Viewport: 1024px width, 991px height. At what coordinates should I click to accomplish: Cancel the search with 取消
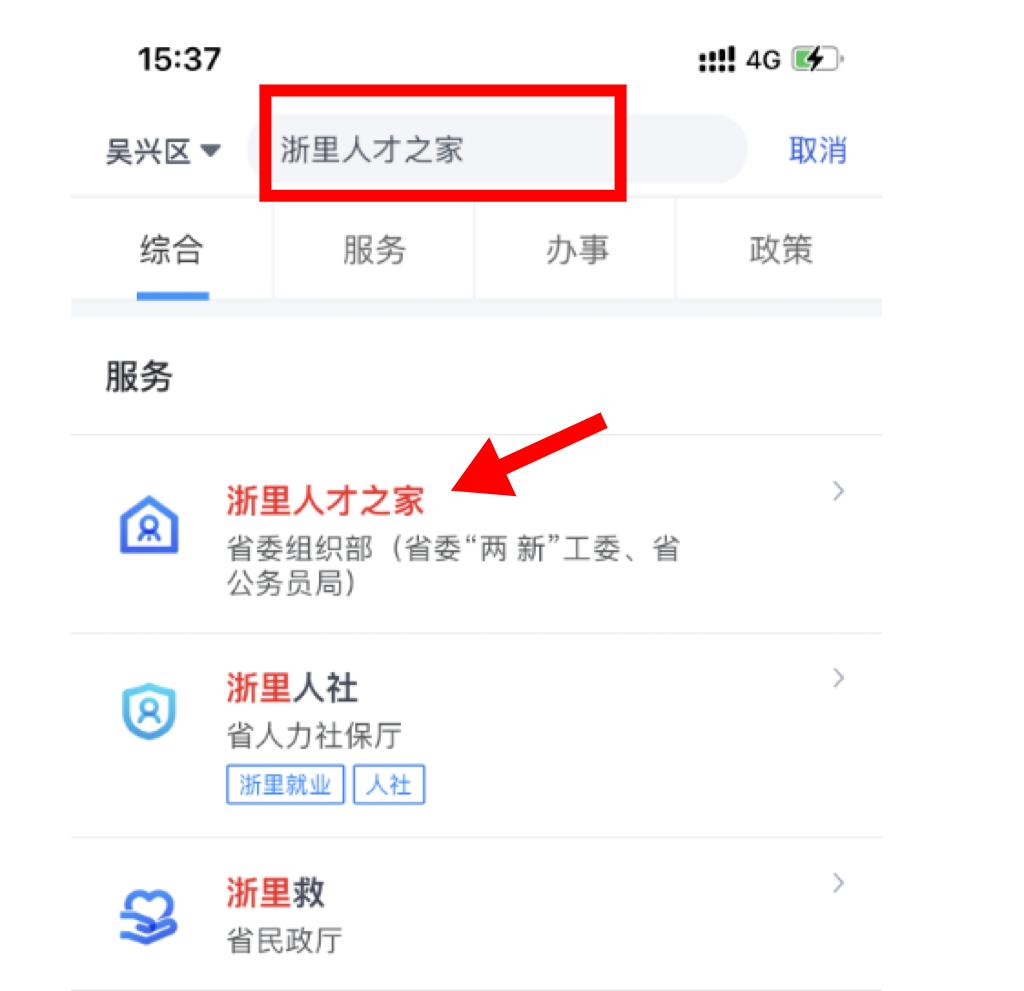[818, 150]
